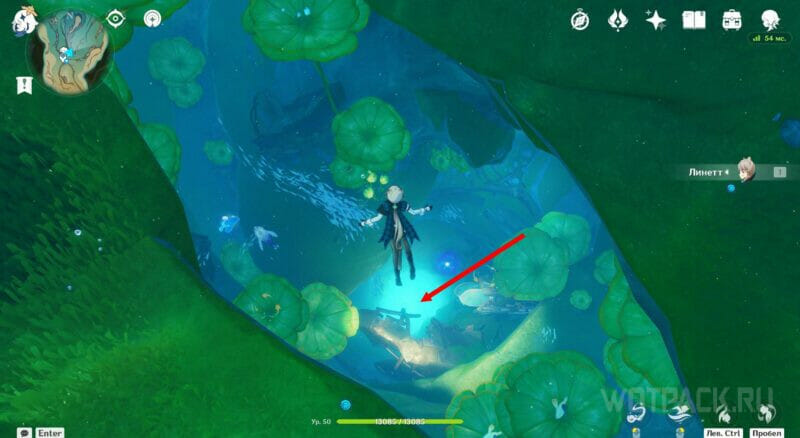800x438 pixels.
Task: Open the adventurer handbook
Action: click(694, 19)
